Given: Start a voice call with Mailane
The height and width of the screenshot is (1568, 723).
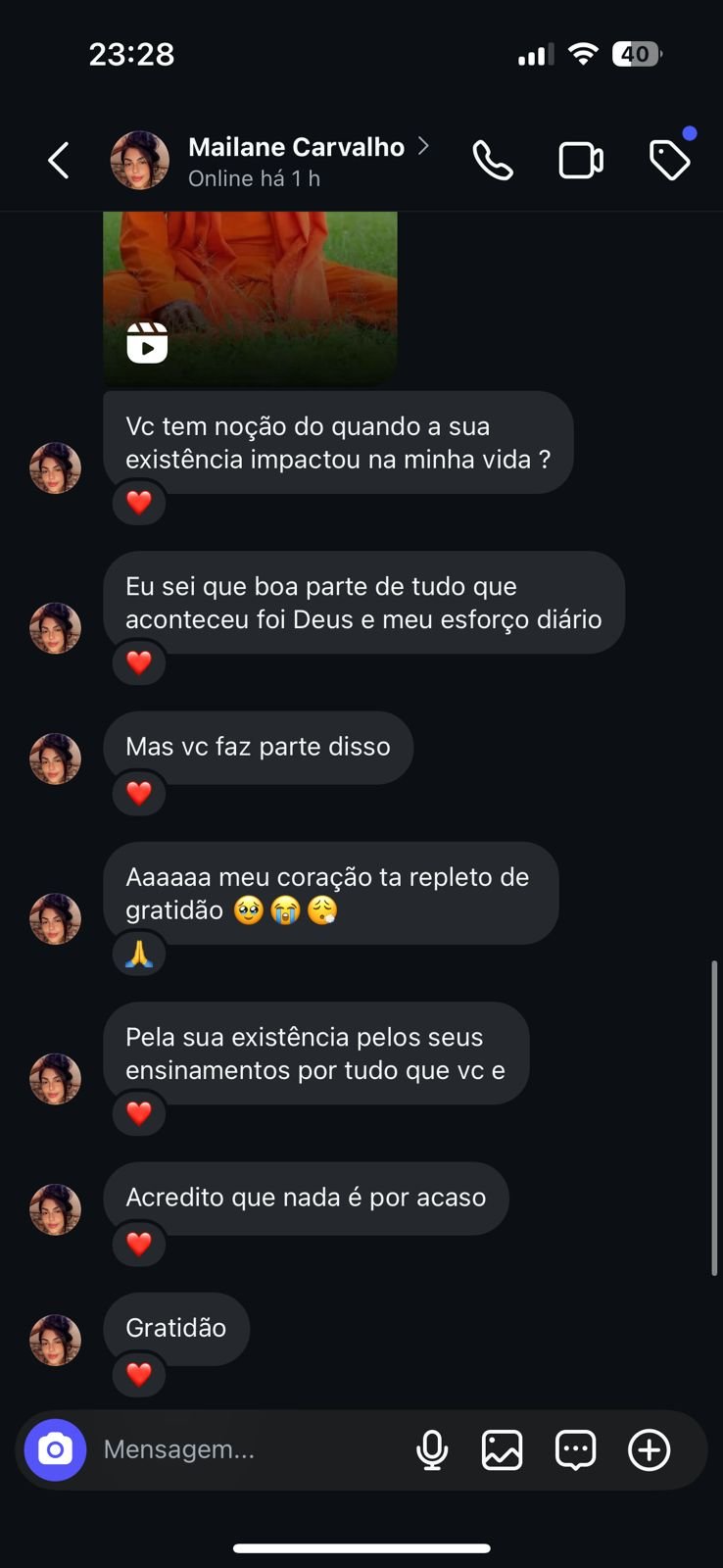Looking at the screenshot, I should pyautogui.click(x=493, y=161).
